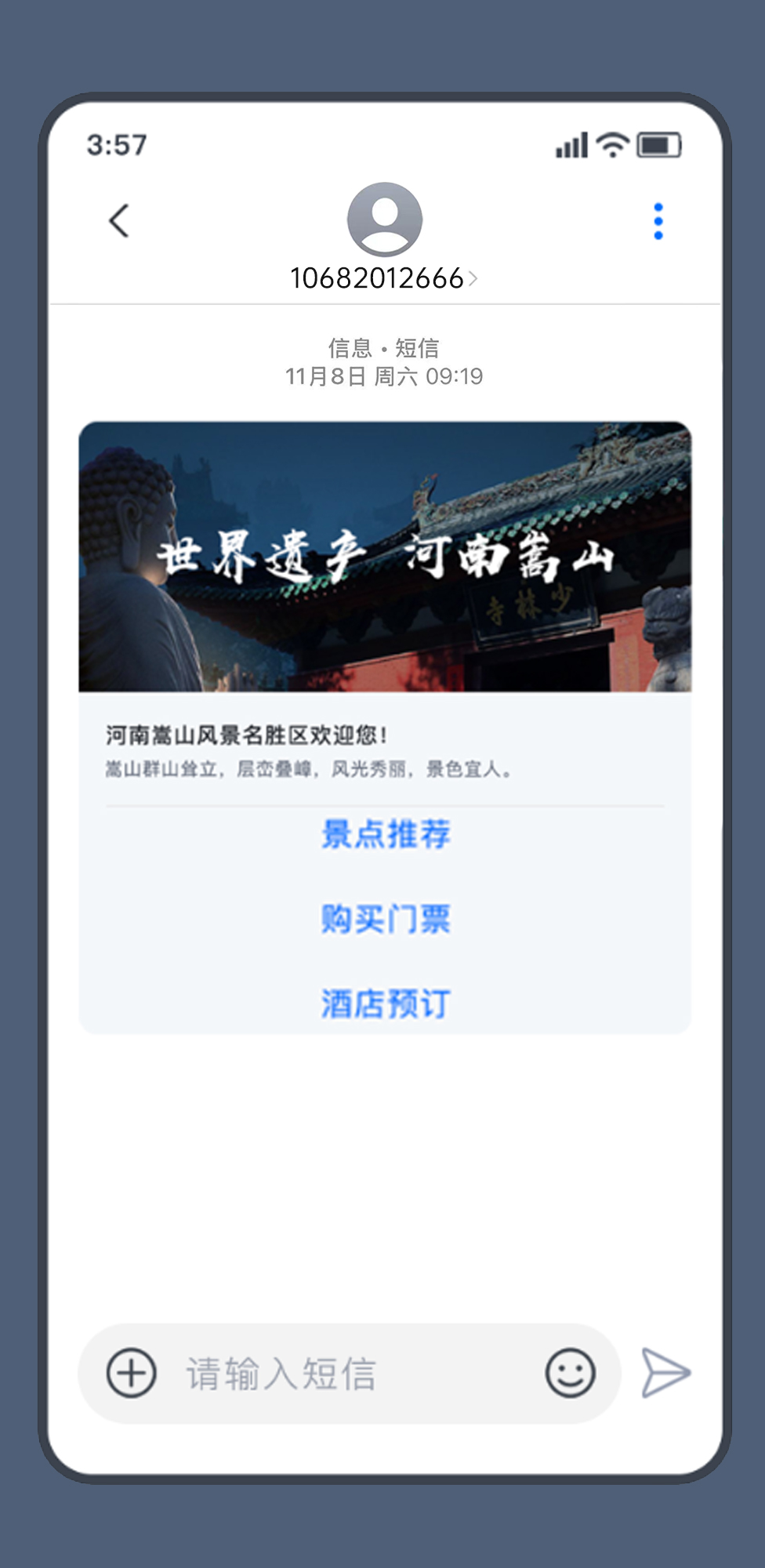The image size is (765, 1568).
Task: Go back using the back arrow
Action: pyautogui.click(x=119, y=221)
